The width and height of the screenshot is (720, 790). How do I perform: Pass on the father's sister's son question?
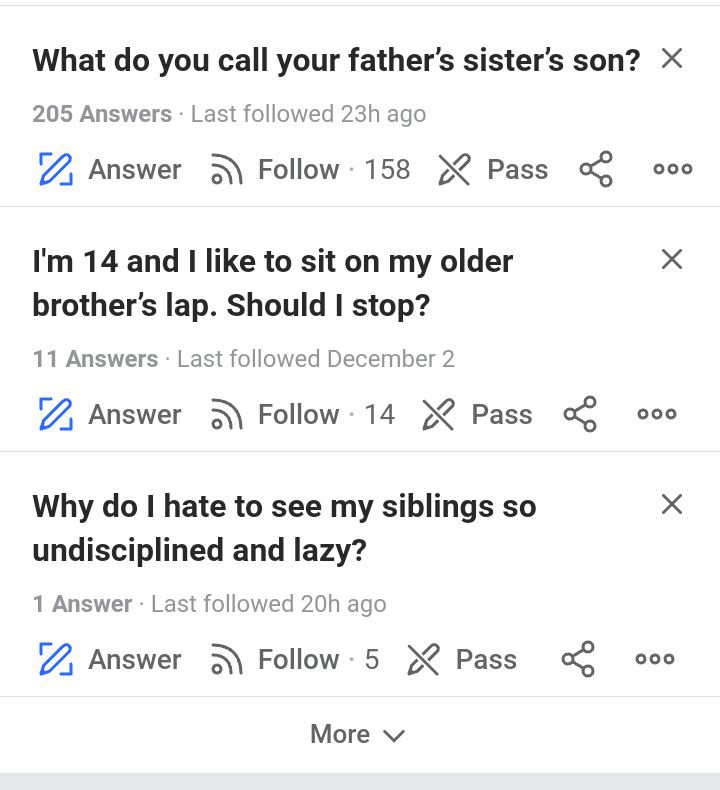tap(493, 169)
